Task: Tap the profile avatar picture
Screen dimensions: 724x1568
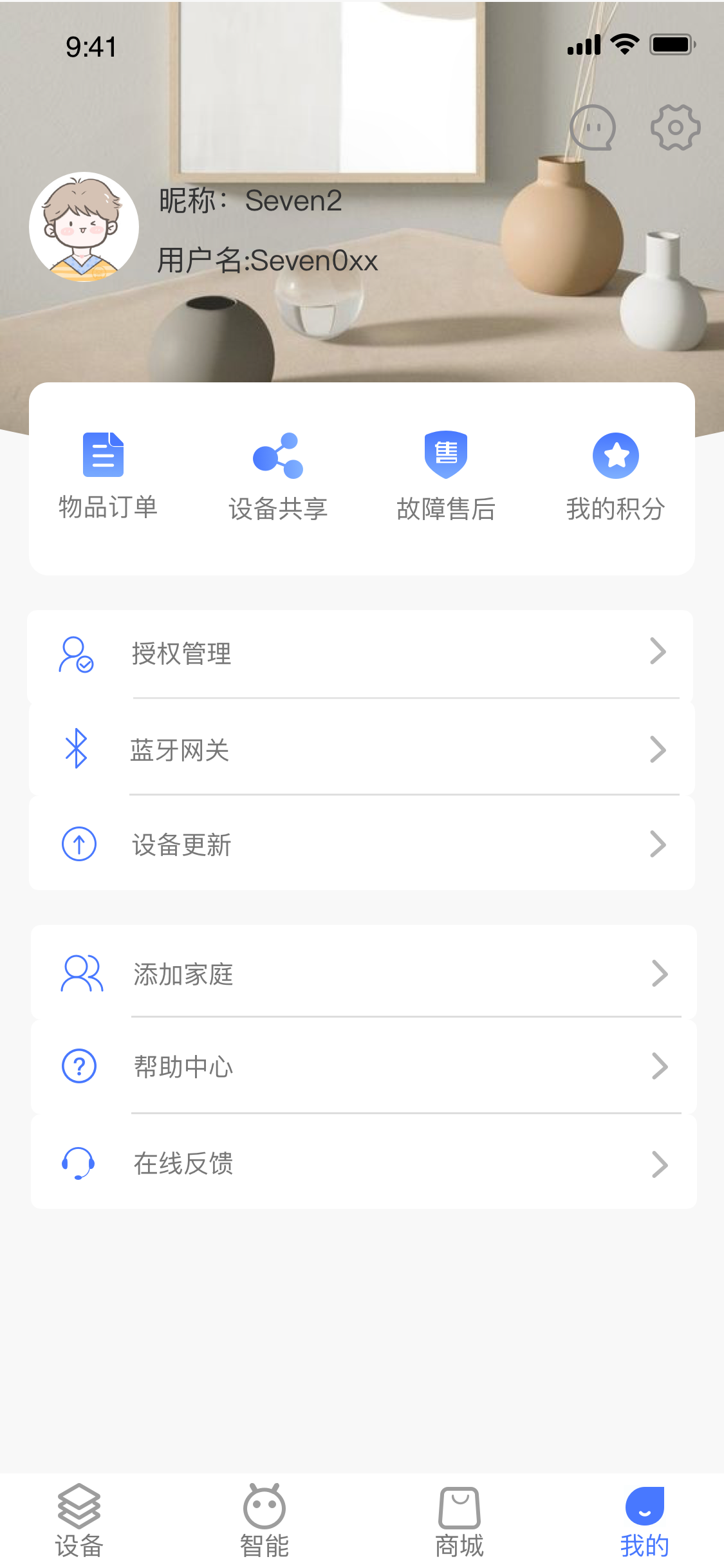Action: (84, 227)
